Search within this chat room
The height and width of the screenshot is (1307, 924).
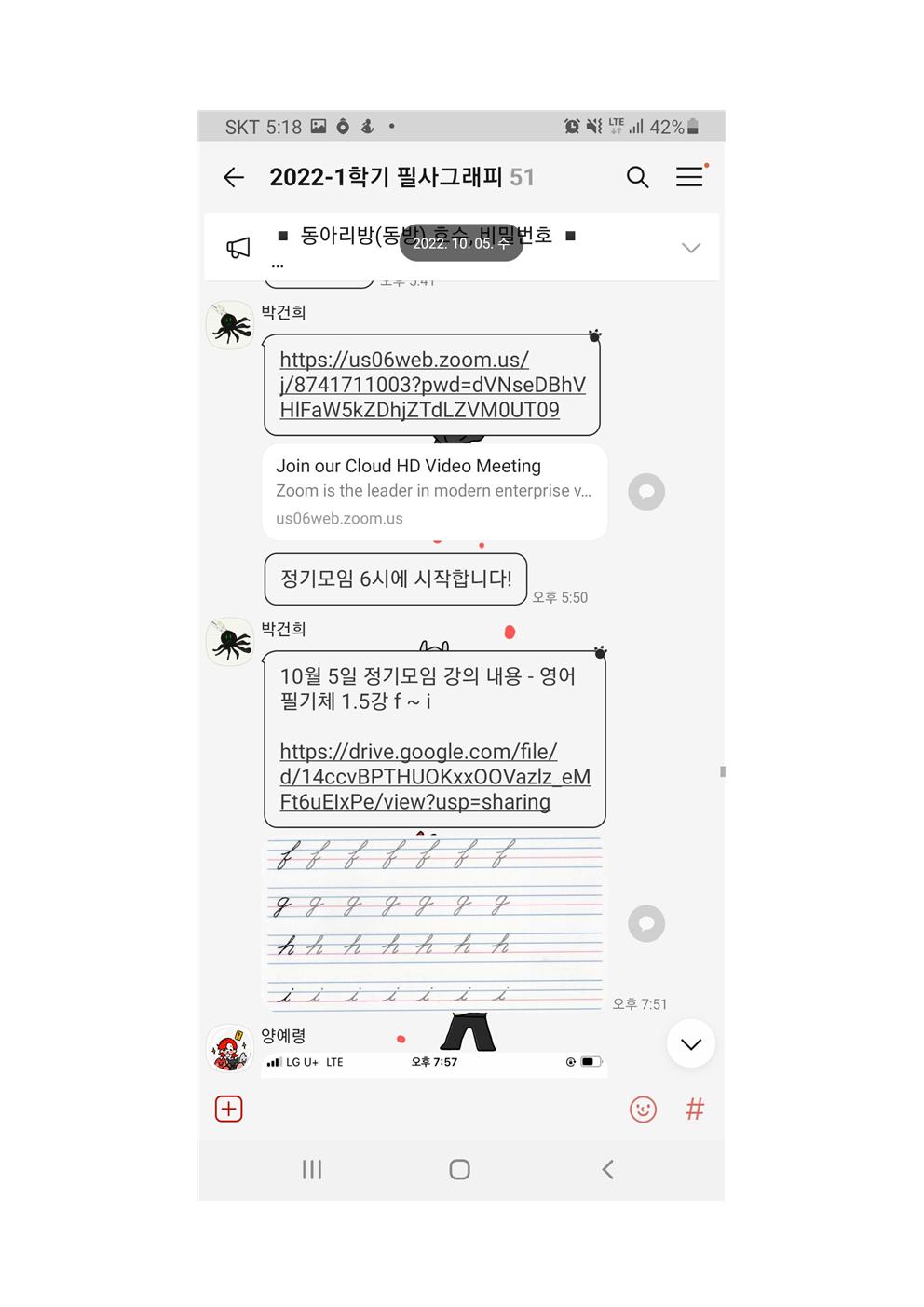[637, 177]
